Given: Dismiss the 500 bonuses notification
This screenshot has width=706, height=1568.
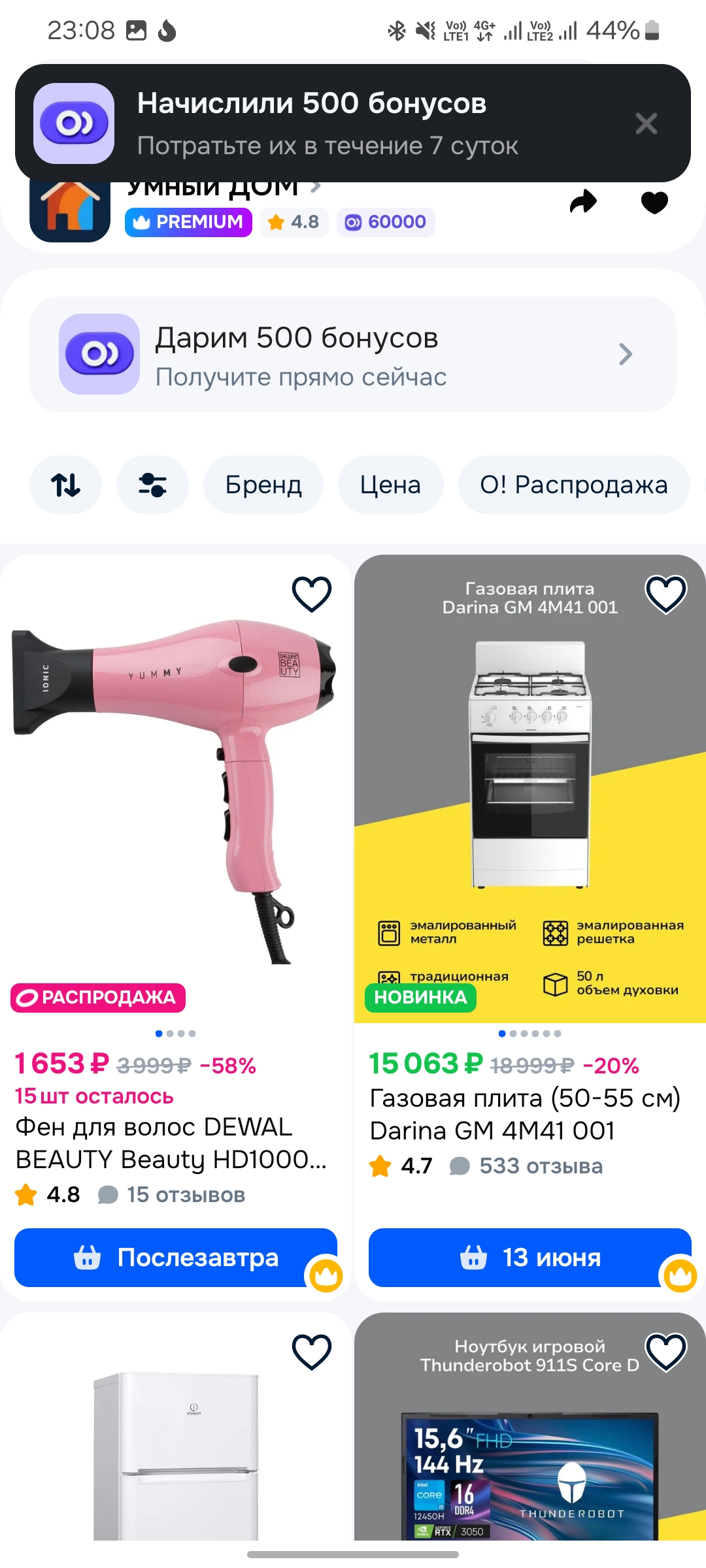Looking at the screenshot, I should pyautogui.click(x=646, y=123).
